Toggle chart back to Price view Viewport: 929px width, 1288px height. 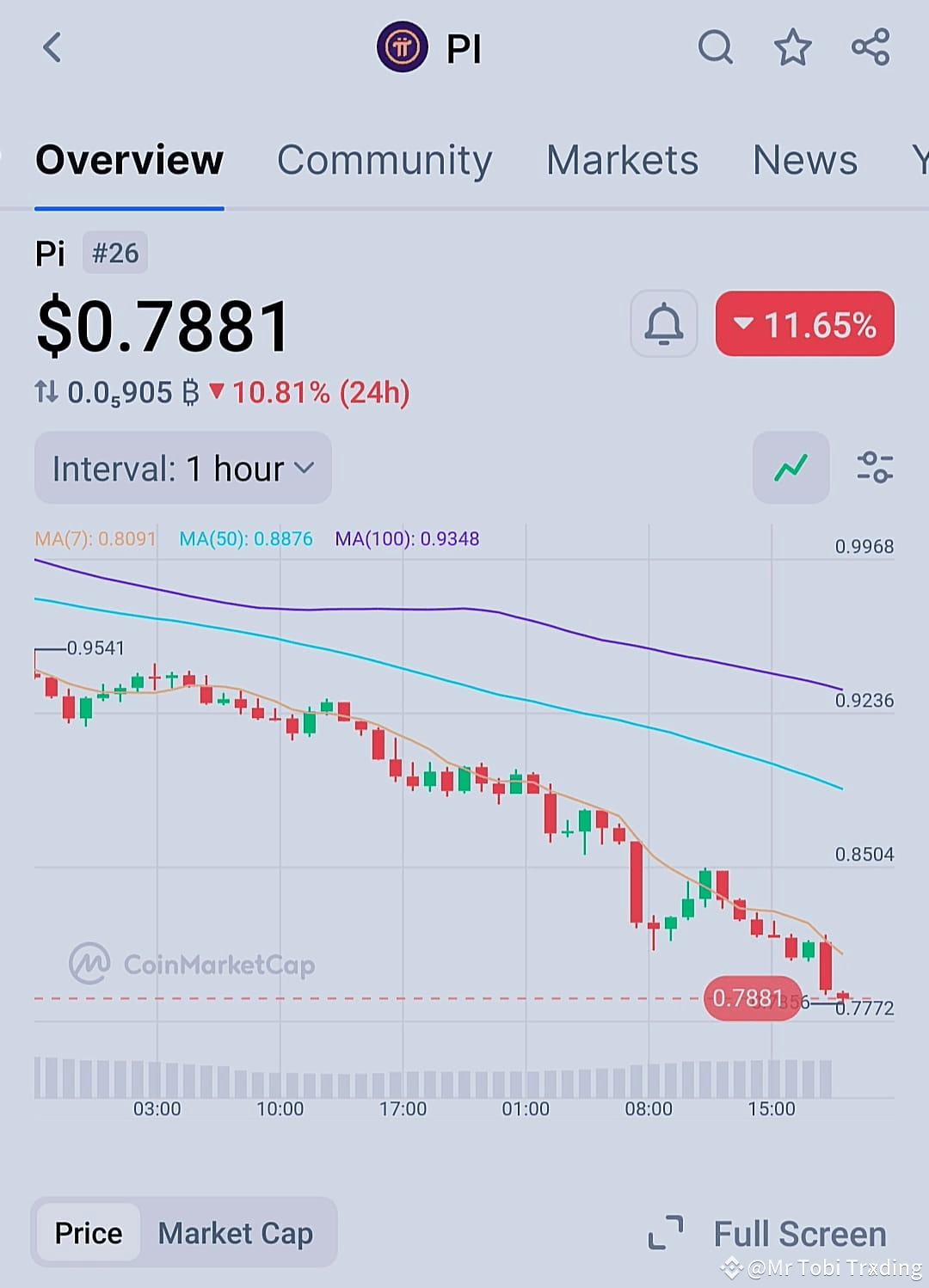tap(87, 1232)
